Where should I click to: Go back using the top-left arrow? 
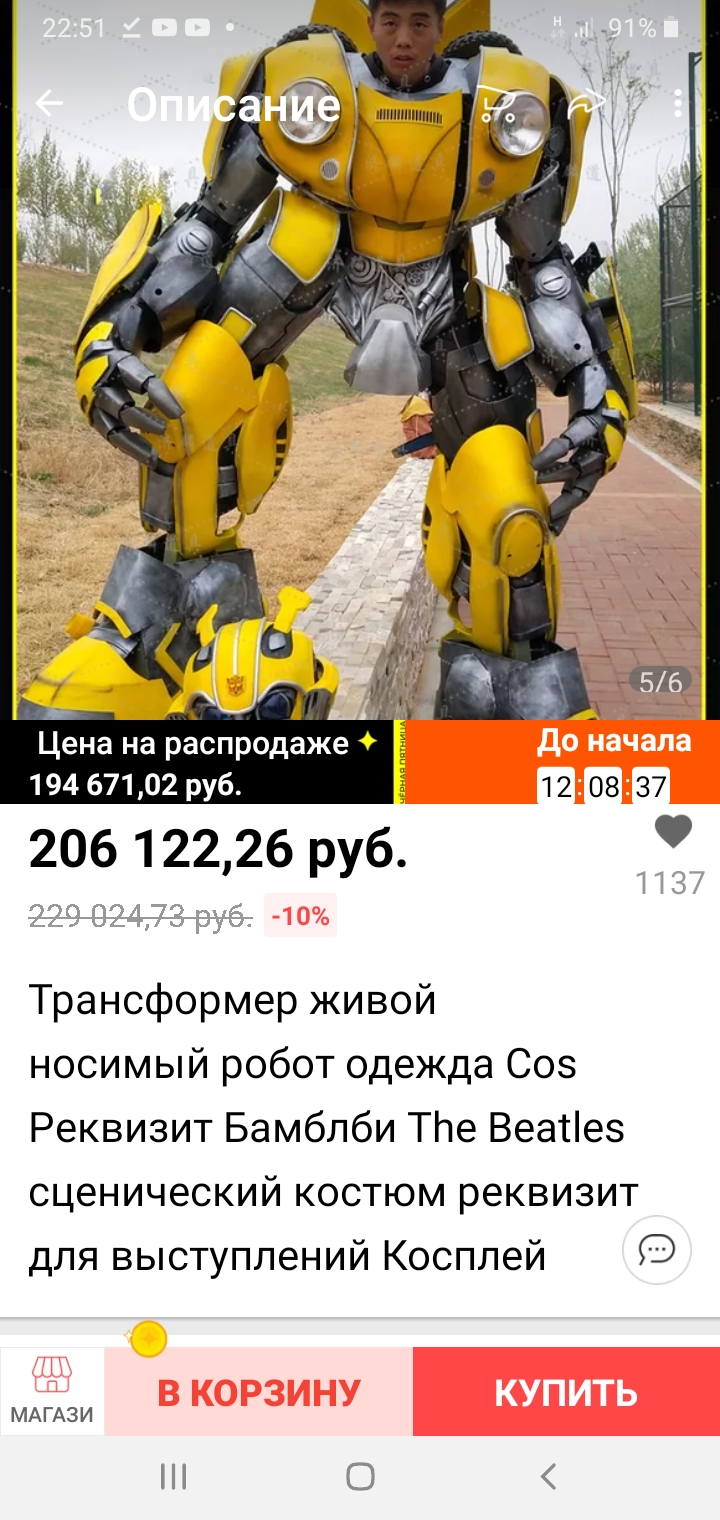(48, 104)
